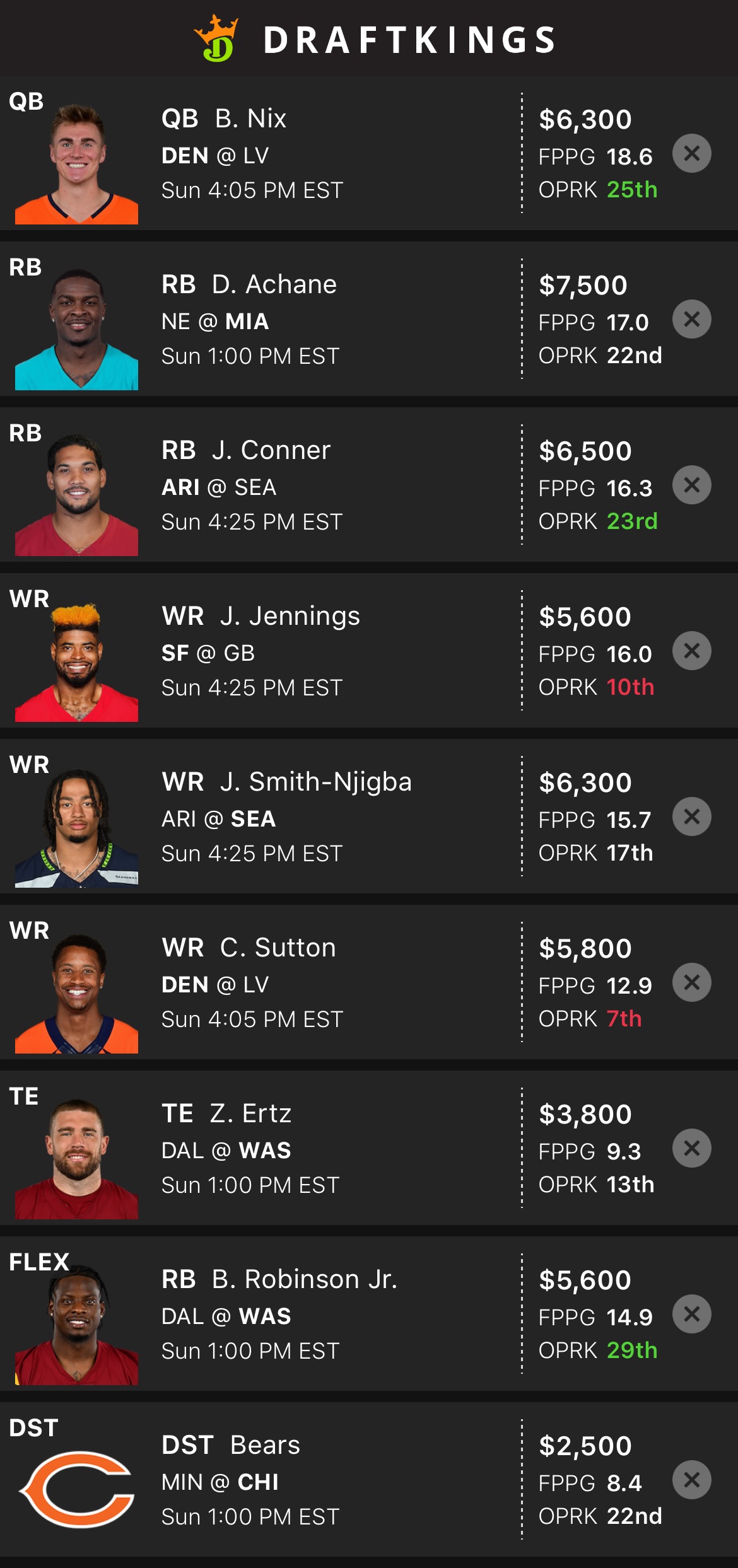Remove D. Achane from the lineup

(x=691, y=319)
